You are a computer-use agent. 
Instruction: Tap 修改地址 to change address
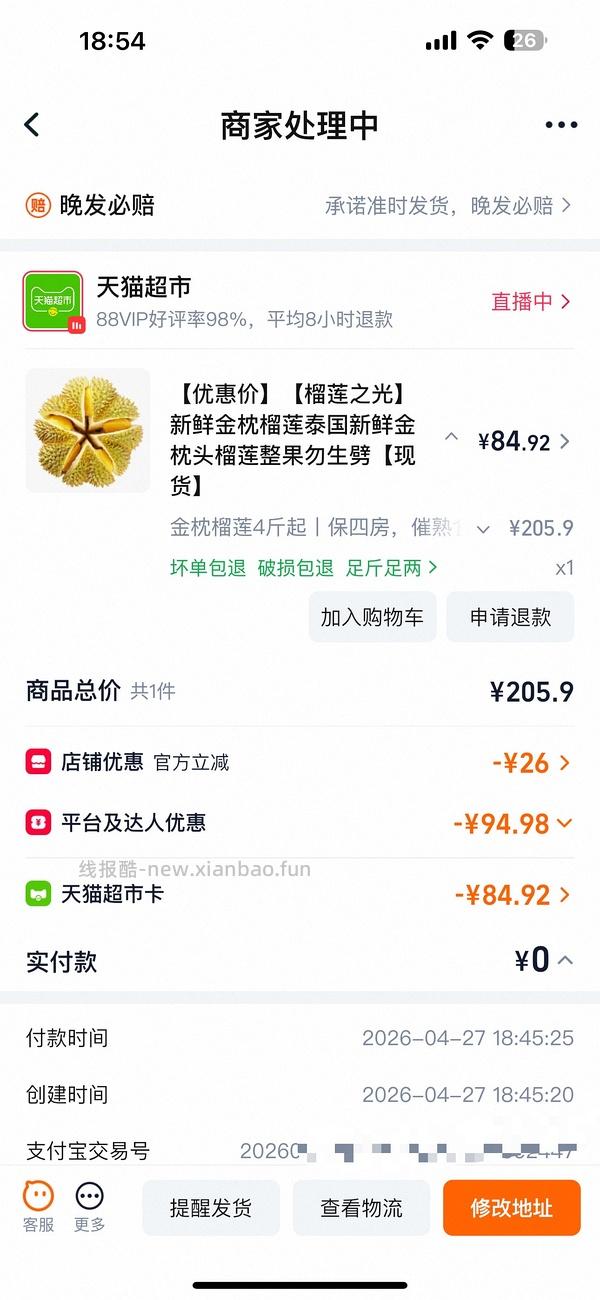[x=511, y=1208]
